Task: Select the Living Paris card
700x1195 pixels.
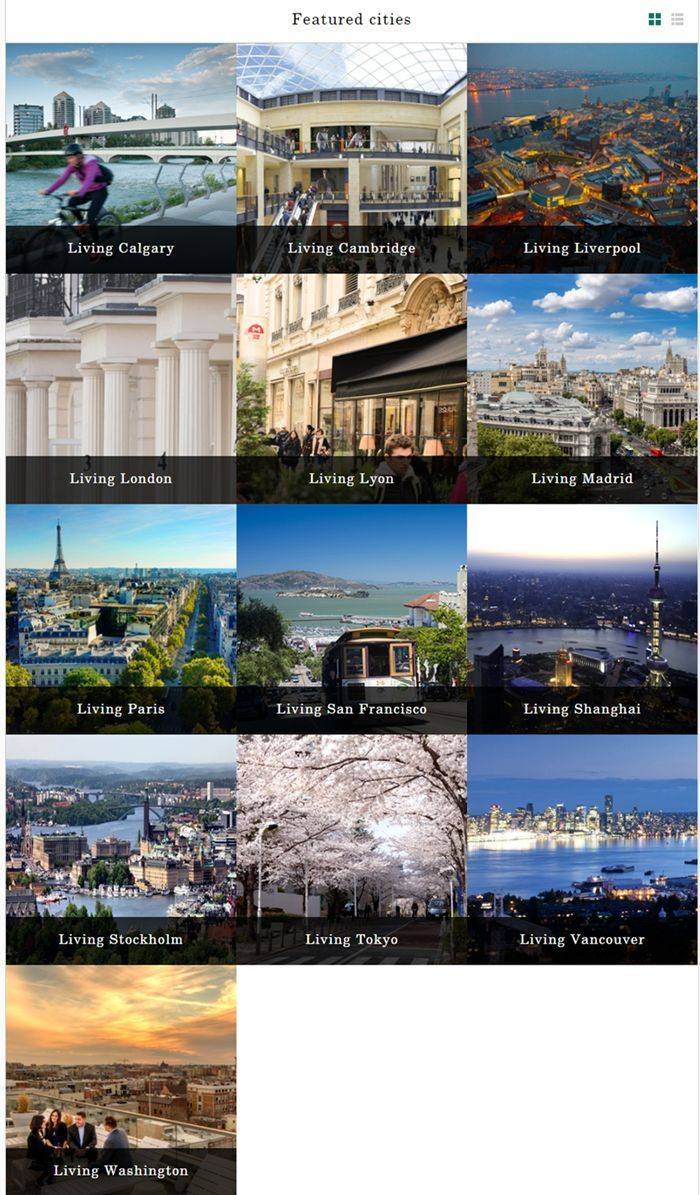Action: [120, 619]
